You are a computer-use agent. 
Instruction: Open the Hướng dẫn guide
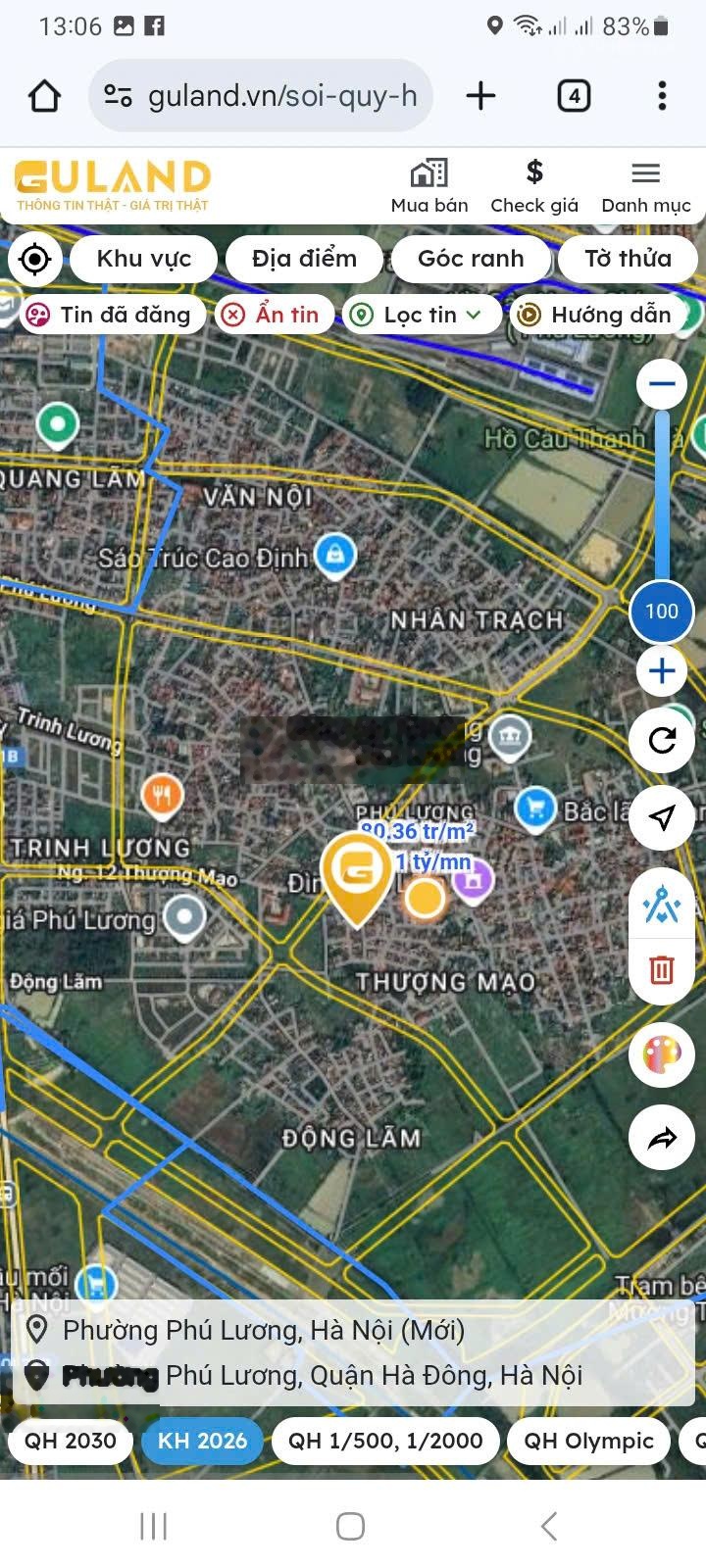point(597,315)
